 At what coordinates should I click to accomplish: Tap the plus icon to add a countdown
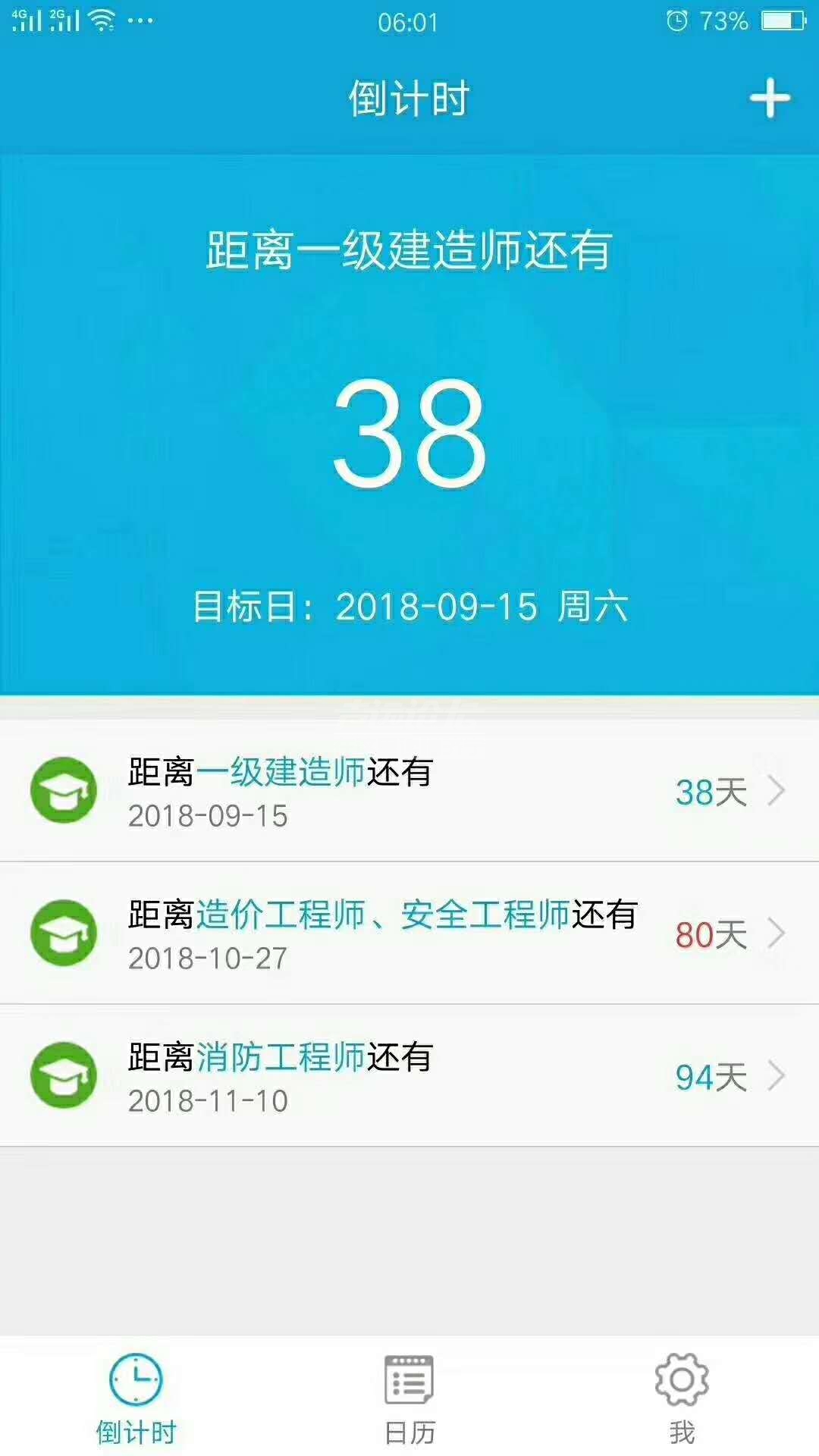point(769,97)
